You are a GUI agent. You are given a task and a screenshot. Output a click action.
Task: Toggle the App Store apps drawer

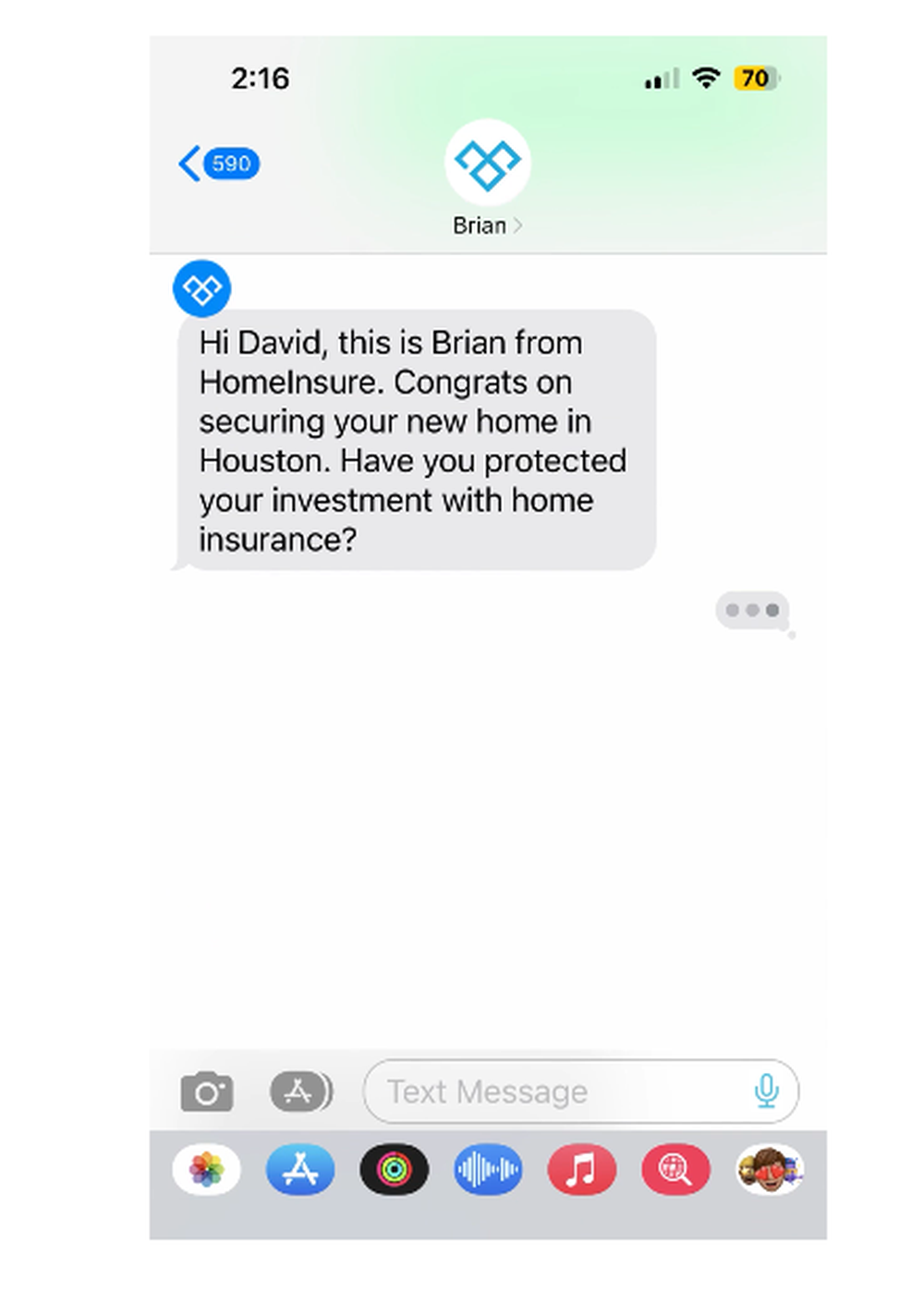click(300, 1091)
